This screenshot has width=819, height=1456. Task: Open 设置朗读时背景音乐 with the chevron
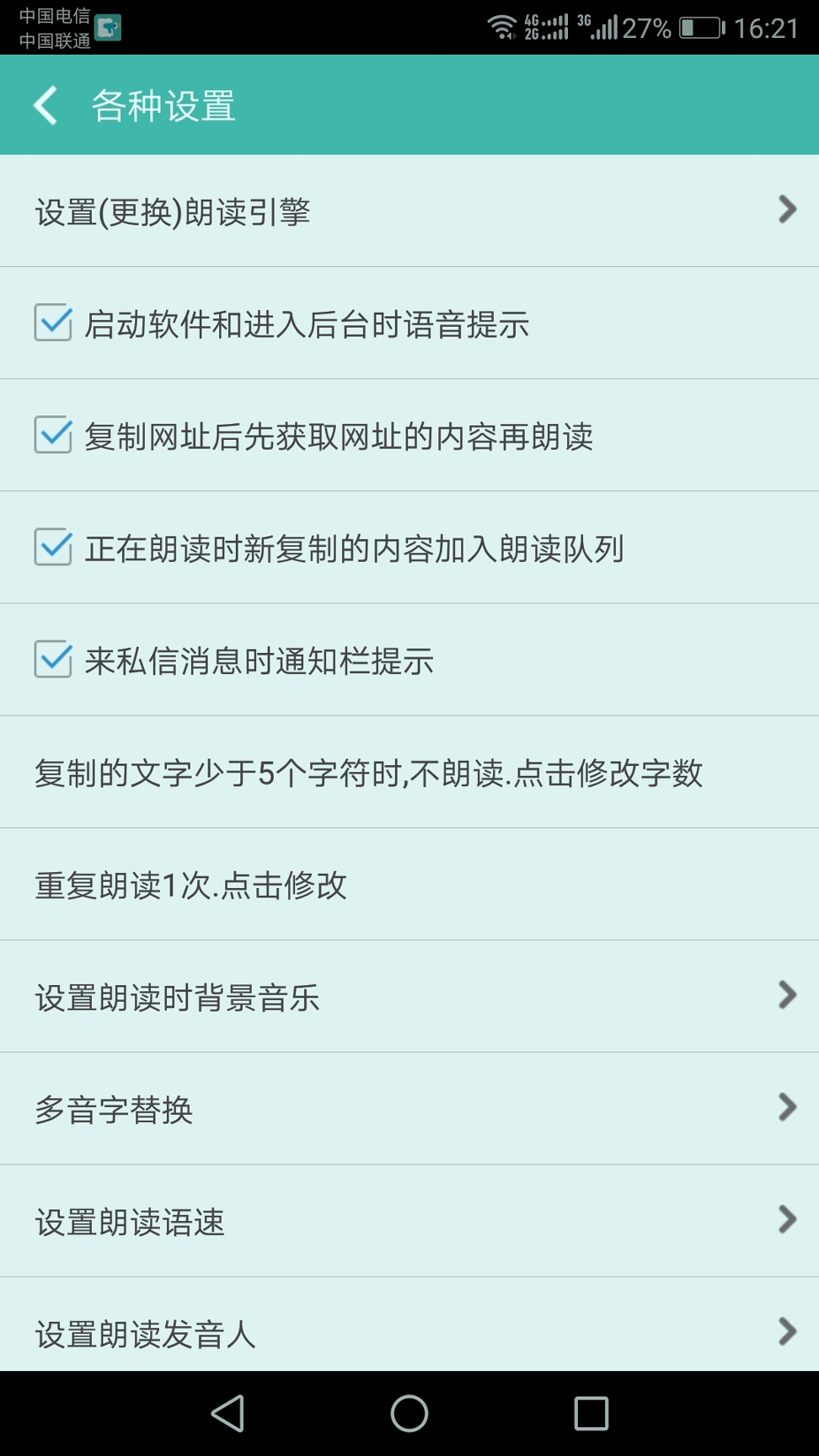pos(786,995)
